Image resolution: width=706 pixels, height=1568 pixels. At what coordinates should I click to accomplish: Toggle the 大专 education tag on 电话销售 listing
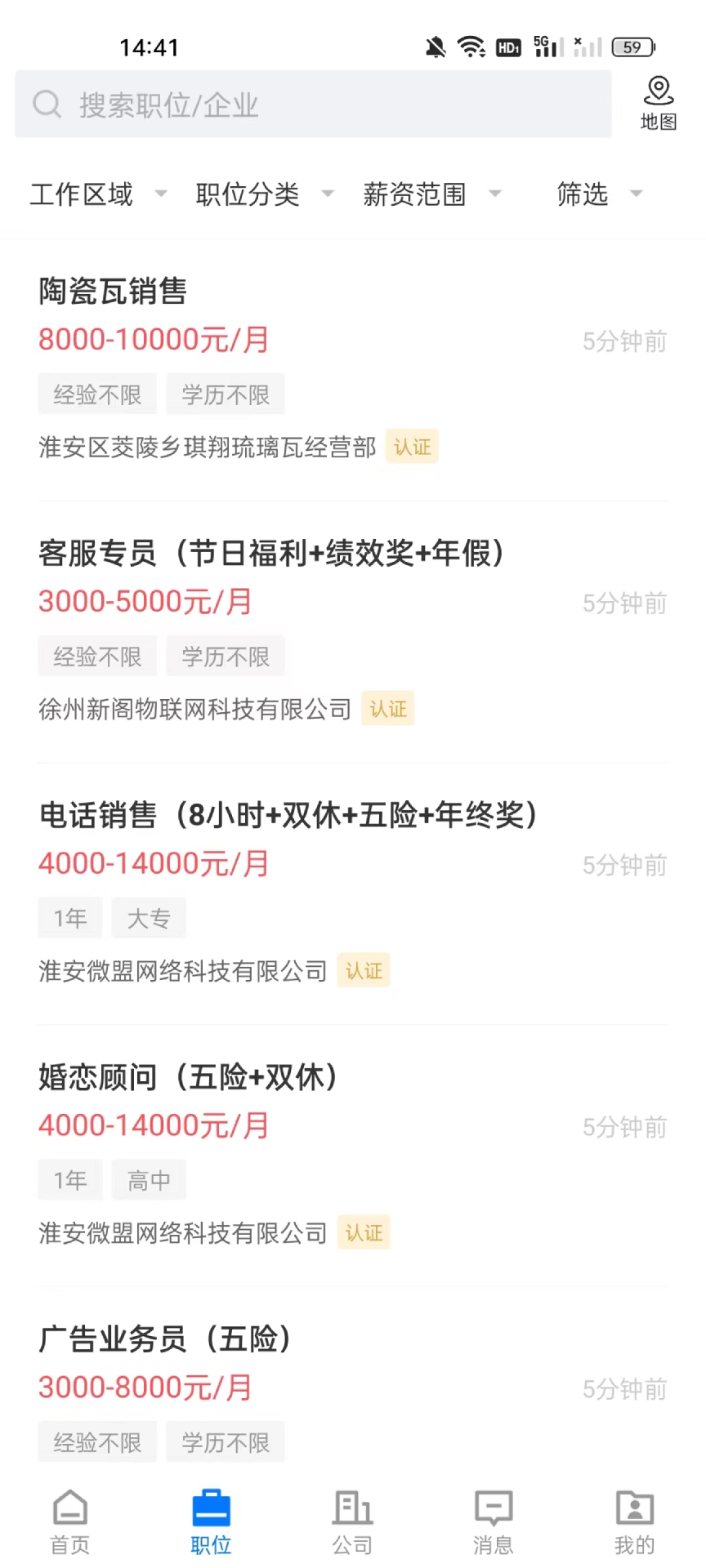149,917
